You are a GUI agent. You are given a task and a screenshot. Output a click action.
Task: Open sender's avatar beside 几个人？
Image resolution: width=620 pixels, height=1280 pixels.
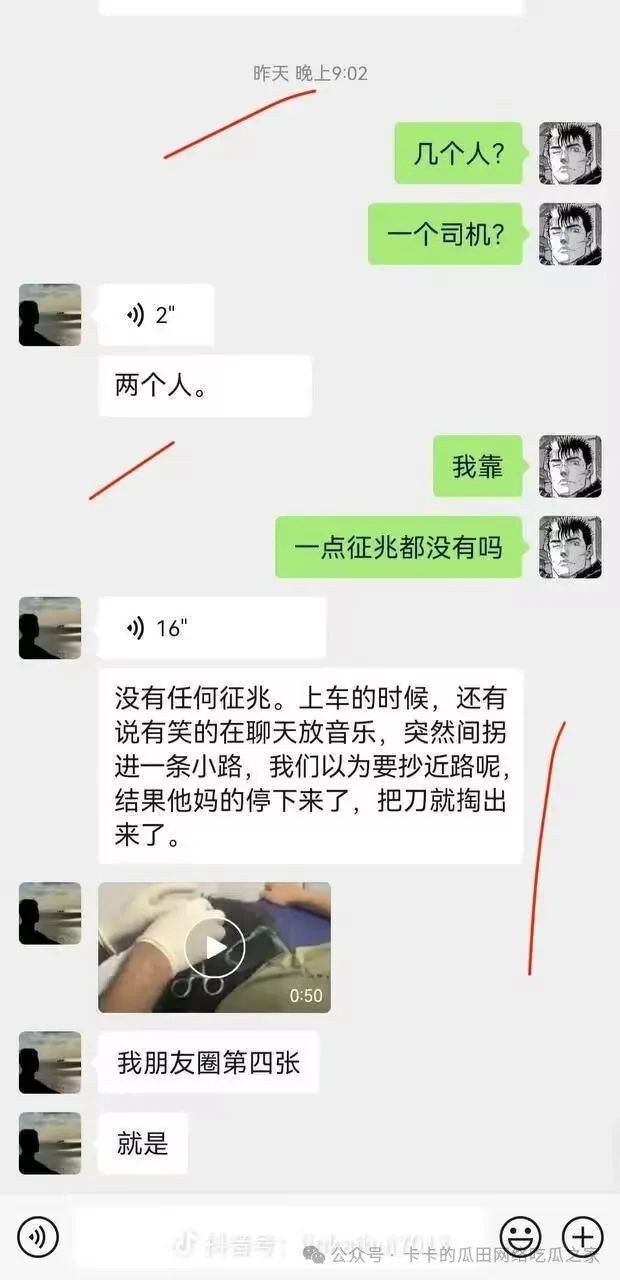point(570,154)
